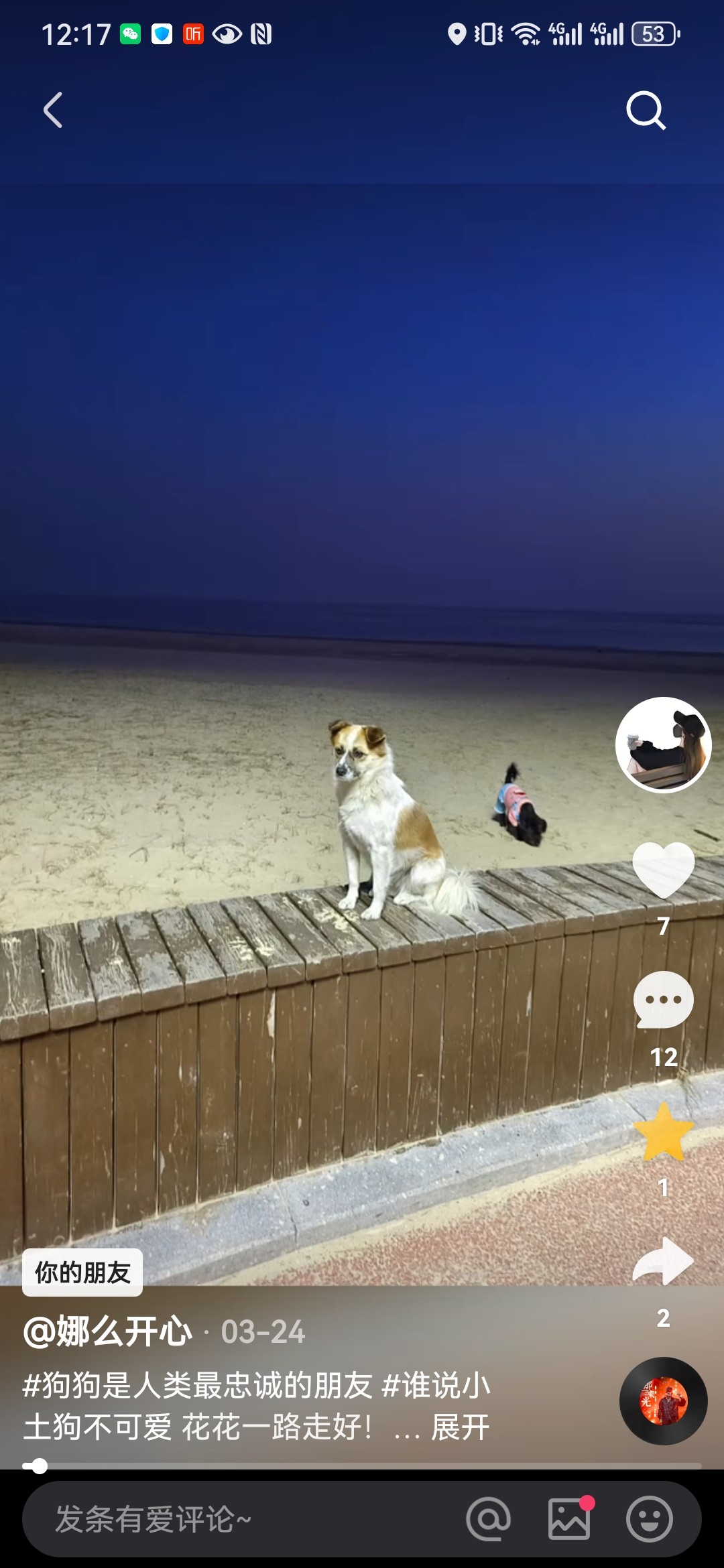The width and height of the screenshot is (724, 1568).
Task: Go back using the top-left arrow
Action: (x=54, y=110)
